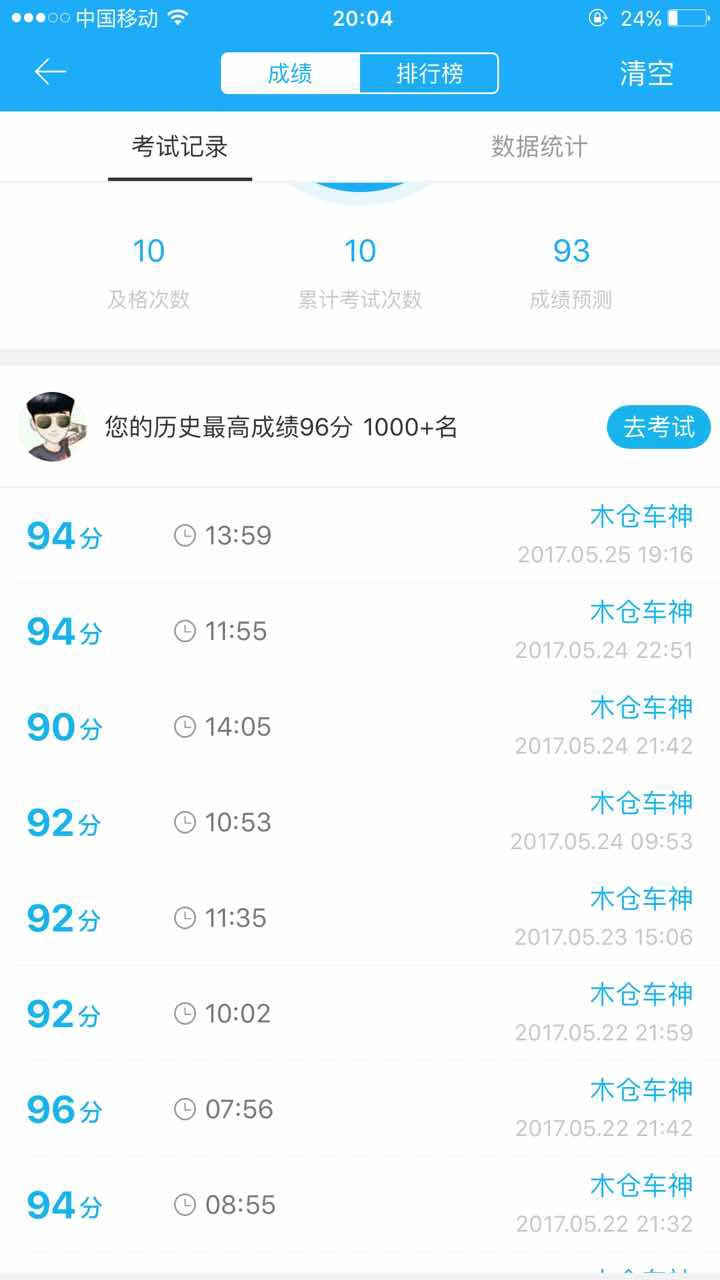
Task: Select the 成绩 segment
Action: coord(290,73)
